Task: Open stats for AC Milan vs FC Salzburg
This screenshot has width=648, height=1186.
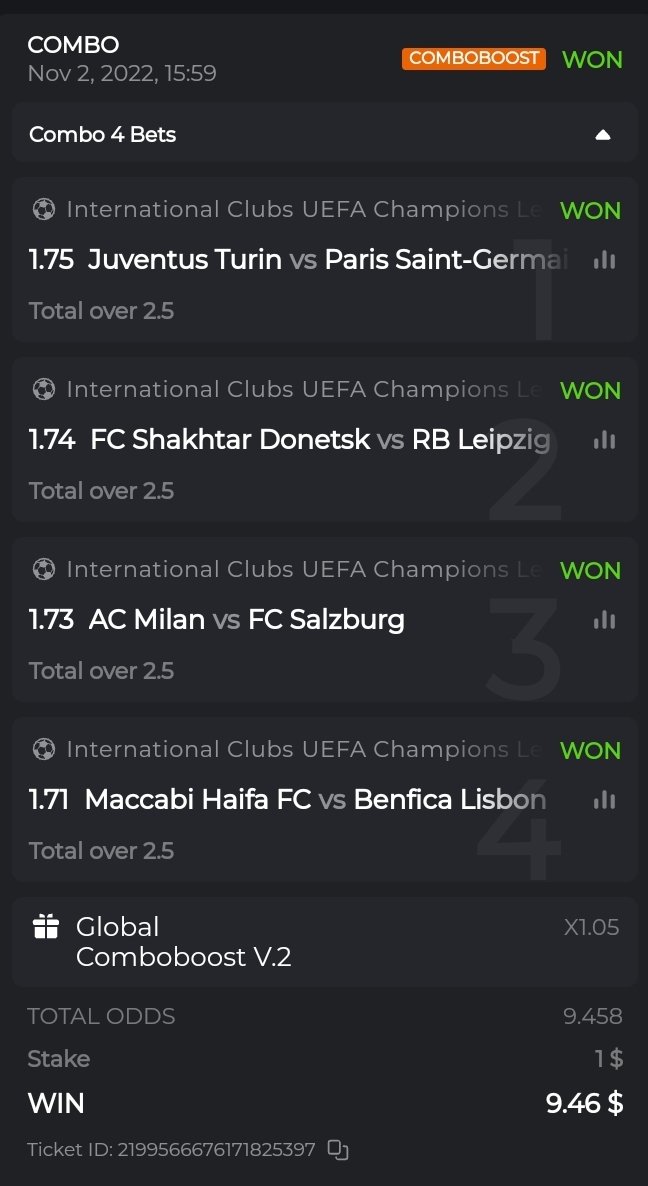Action: [604, 620]
